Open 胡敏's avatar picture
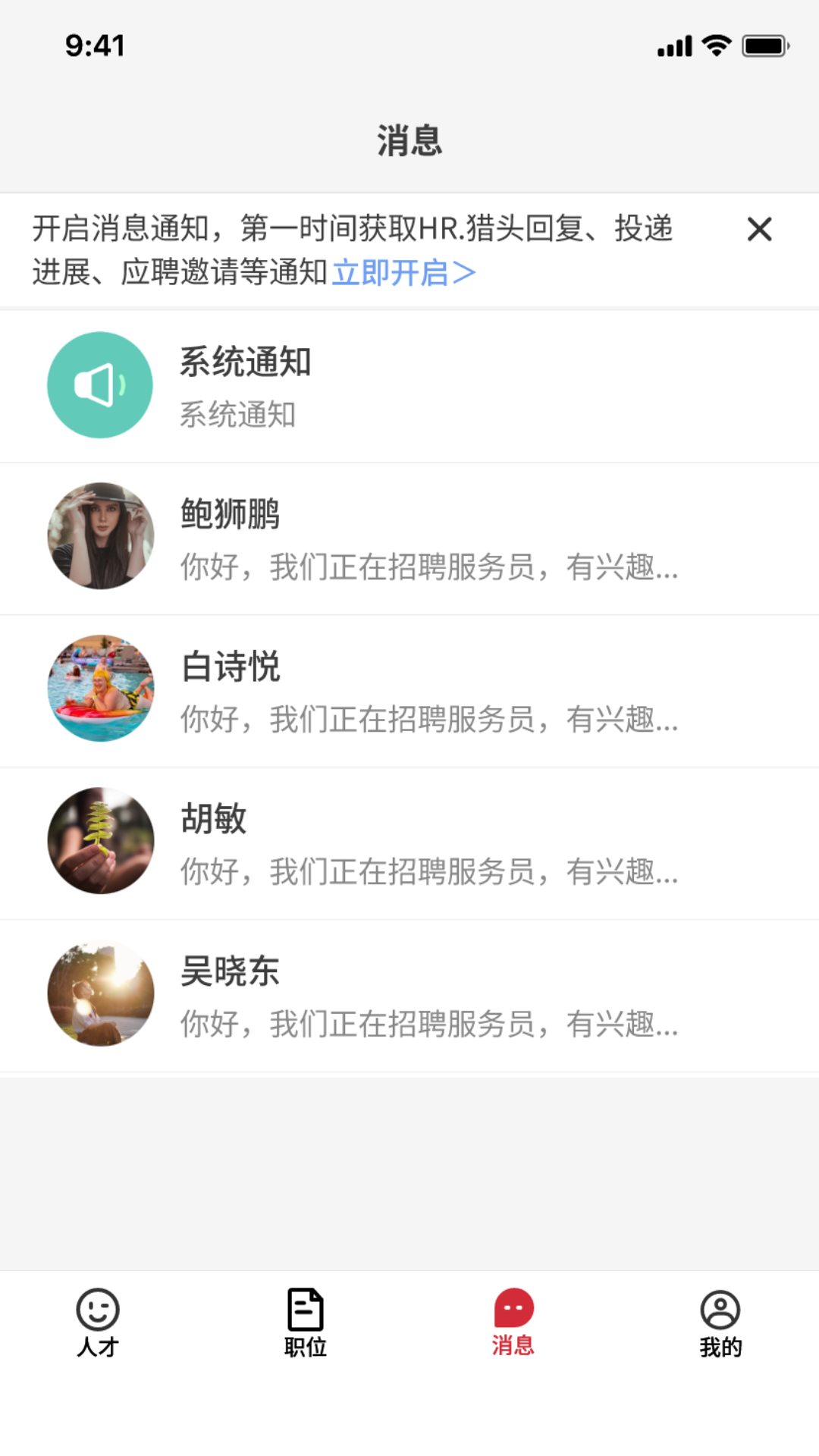The width and height of the screenshot is (819, 1456). pos(100,841)
